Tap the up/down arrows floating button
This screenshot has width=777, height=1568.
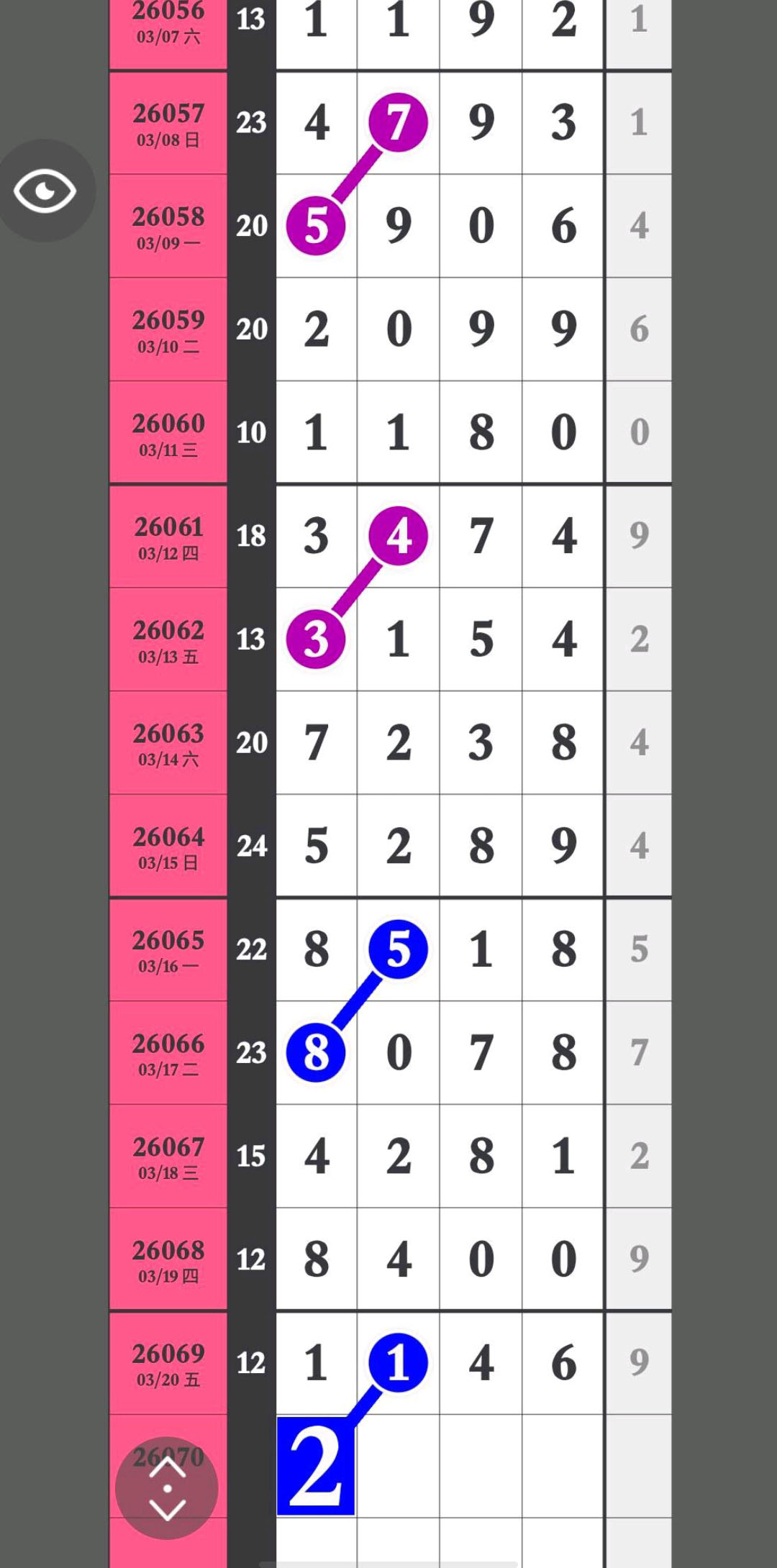[x=167, y=1488]
